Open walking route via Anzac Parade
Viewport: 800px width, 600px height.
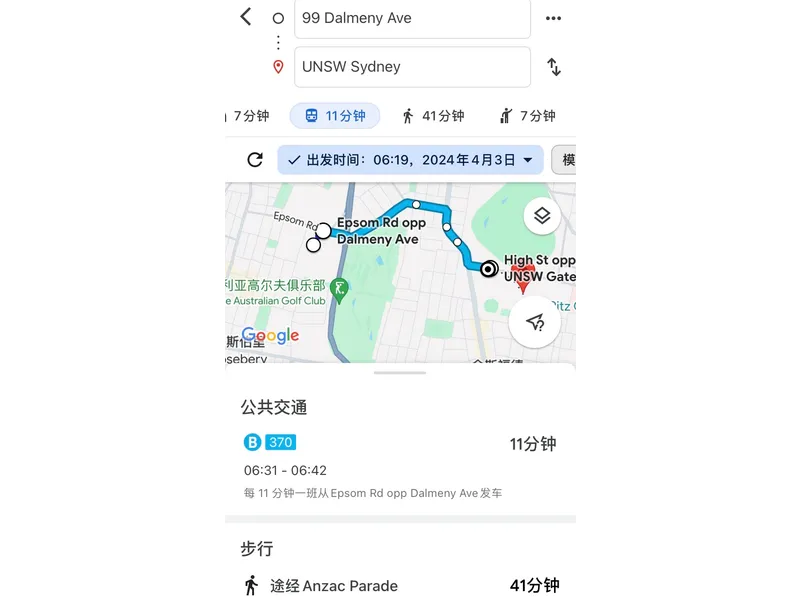click(x=400, y=586)
